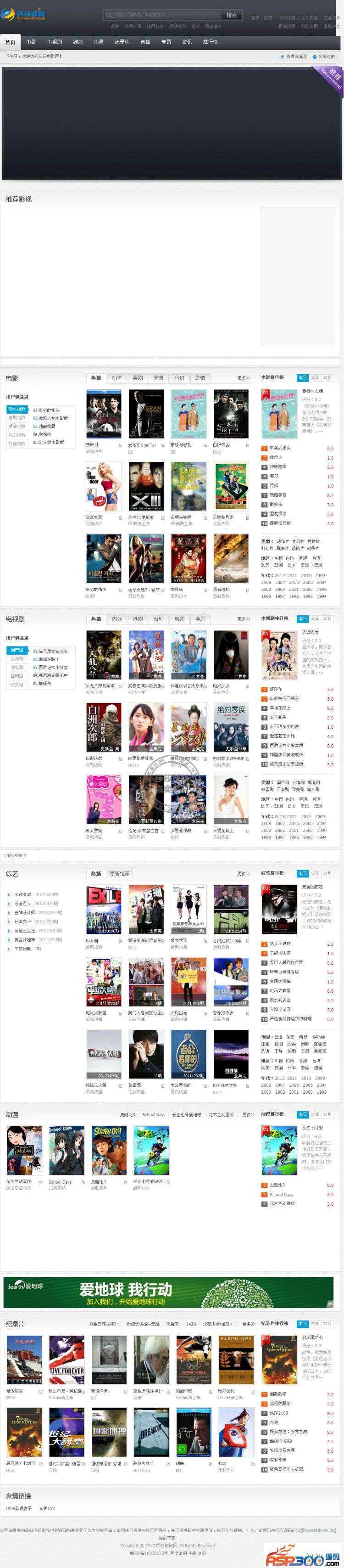Go to the 综艺 navigation tab

[78, 42]
